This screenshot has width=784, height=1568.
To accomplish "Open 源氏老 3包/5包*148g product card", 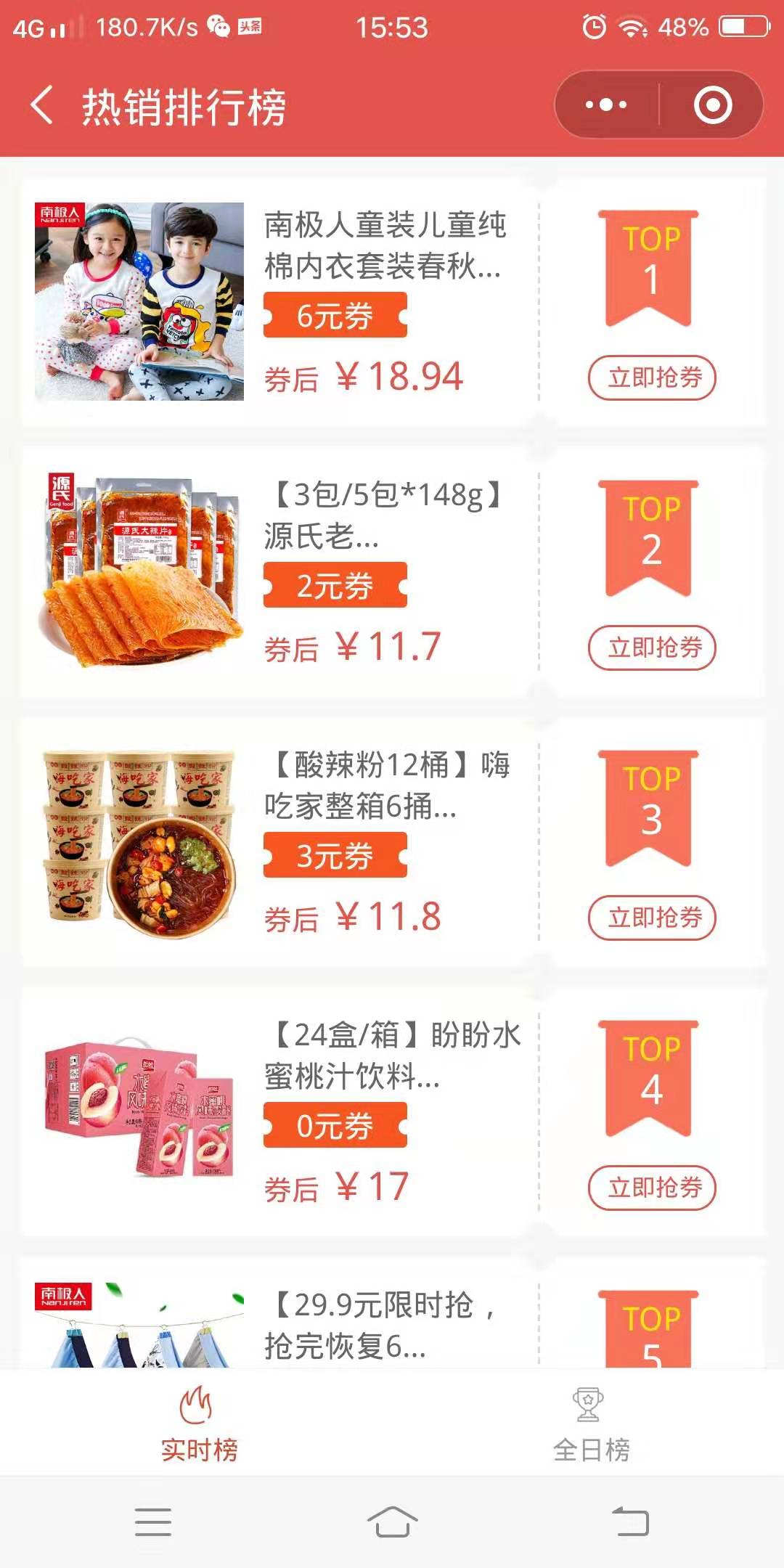I will pyautogui.click(x=279, y=572).
